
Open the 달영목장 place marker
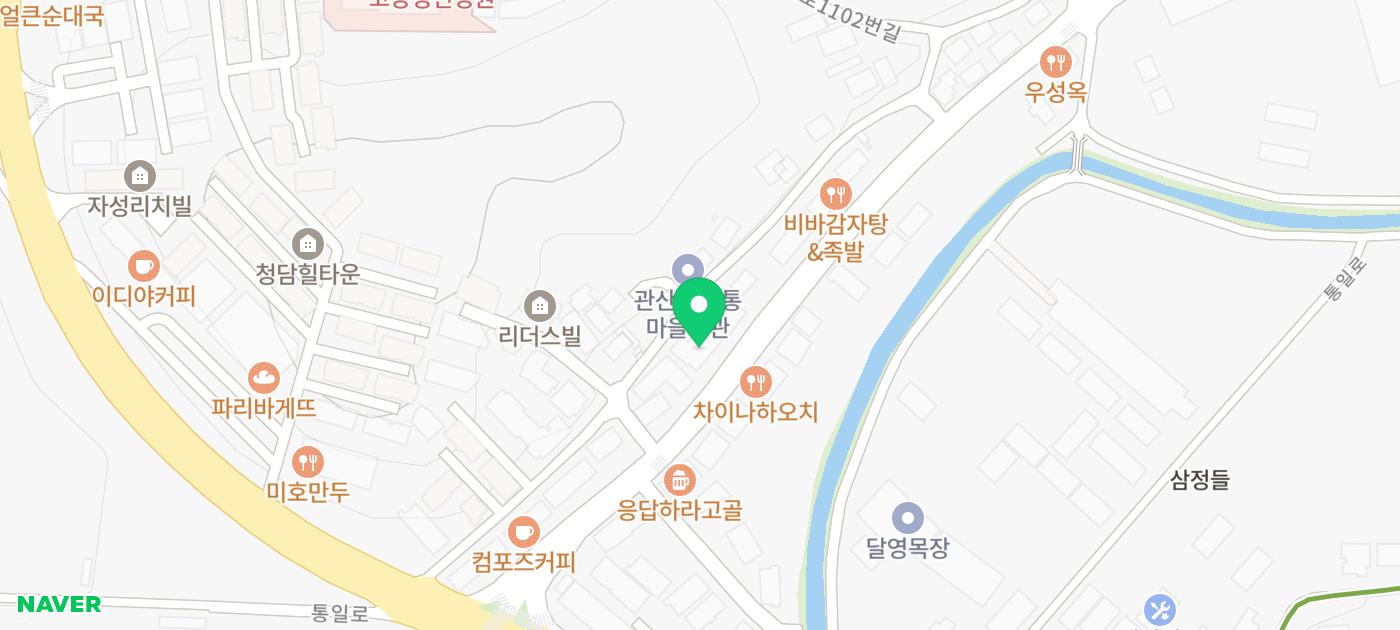[907, 518]
